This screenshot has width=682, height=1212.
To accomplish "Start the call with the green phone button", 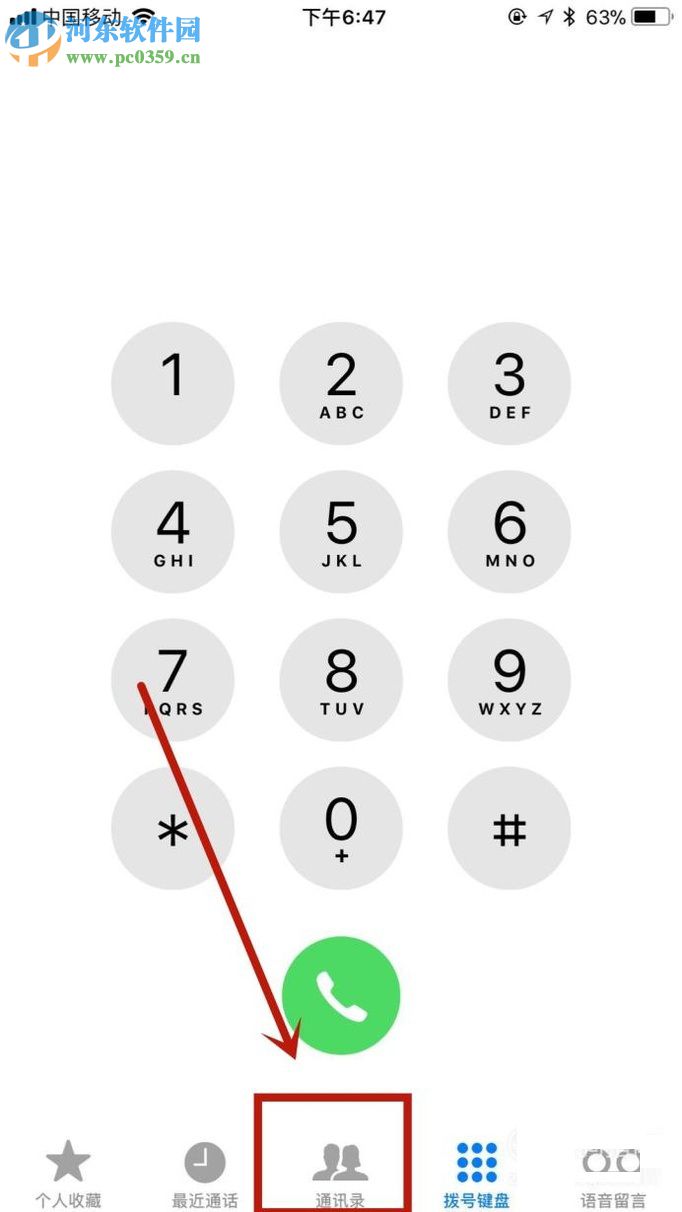I will point(341,994).
